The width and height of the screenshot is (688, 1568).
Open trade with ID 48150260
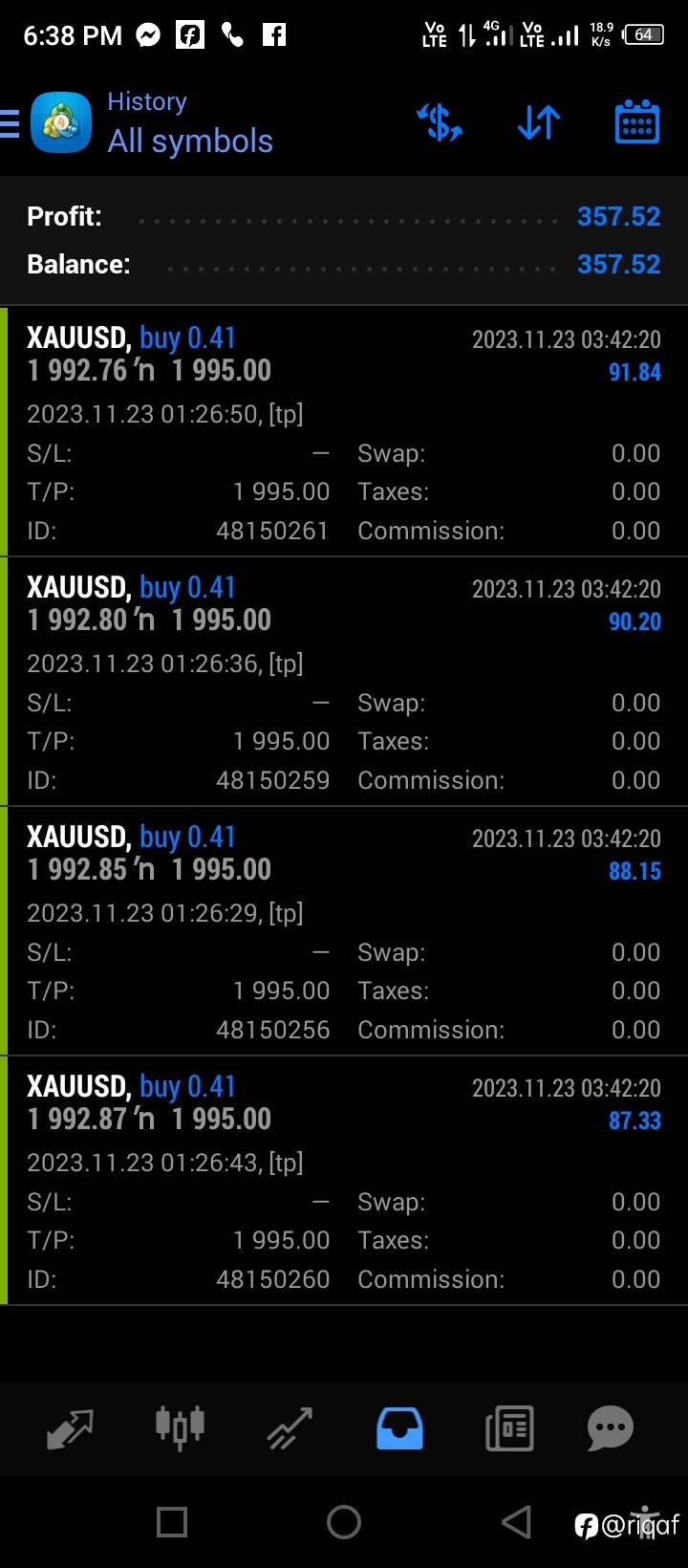point(344,1181)
